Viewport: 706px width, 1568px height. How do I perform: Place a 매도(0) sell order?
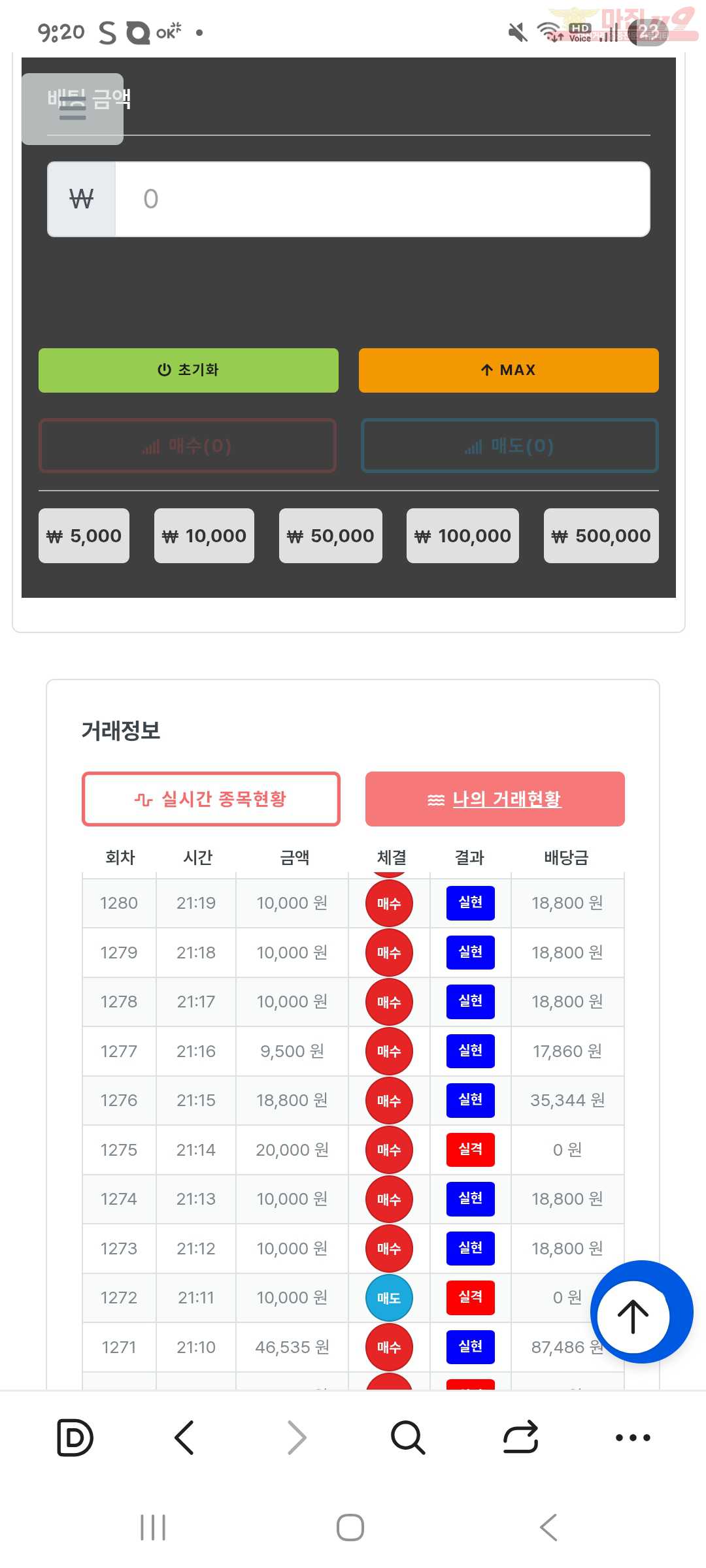pyautogui.click(x=509, y=446)
